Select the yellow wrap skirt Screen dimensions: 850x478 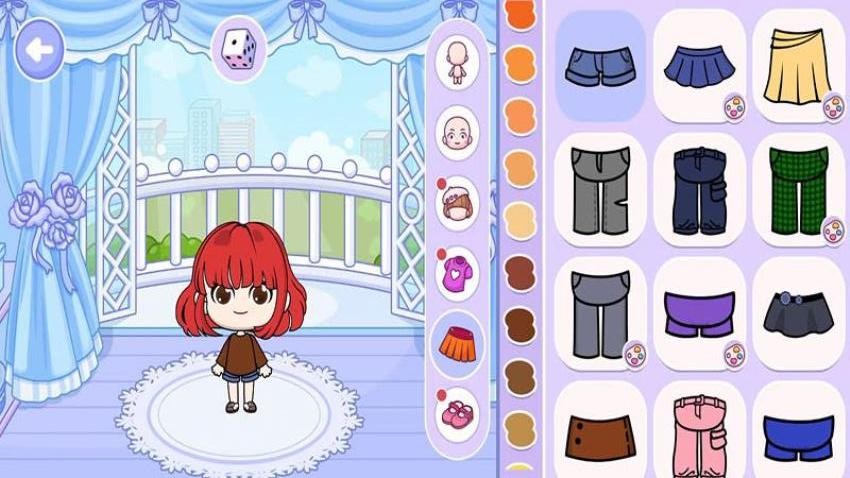click(x=797, y=65)
